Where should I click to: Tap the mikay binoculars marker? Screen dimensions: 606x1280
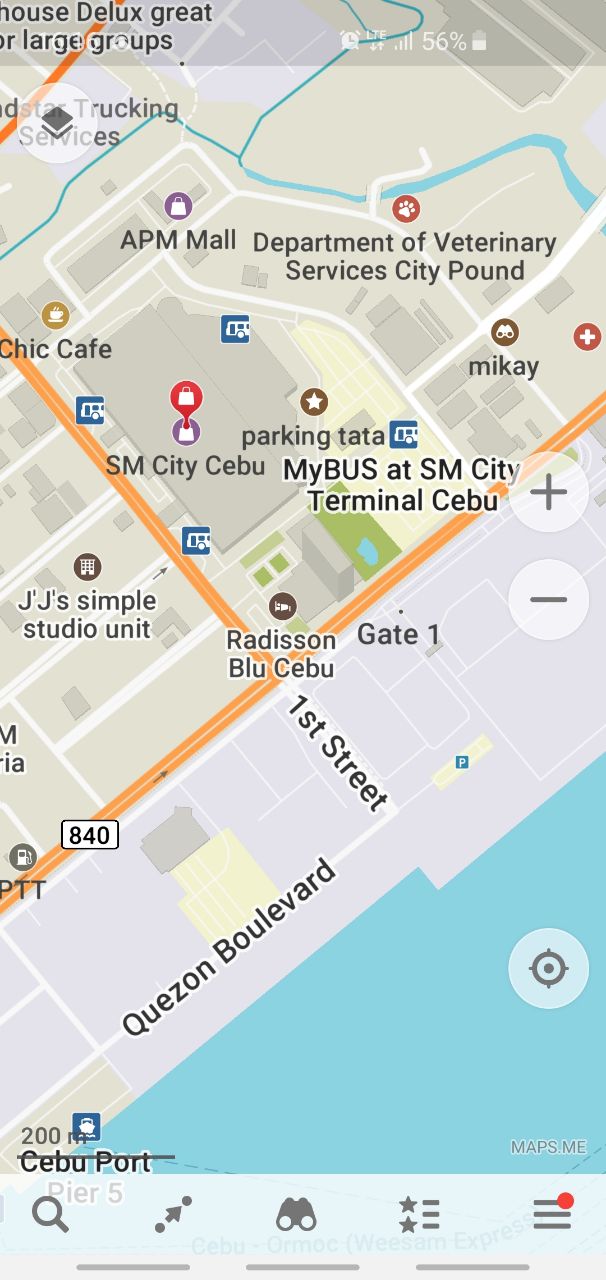coord(504,332)
